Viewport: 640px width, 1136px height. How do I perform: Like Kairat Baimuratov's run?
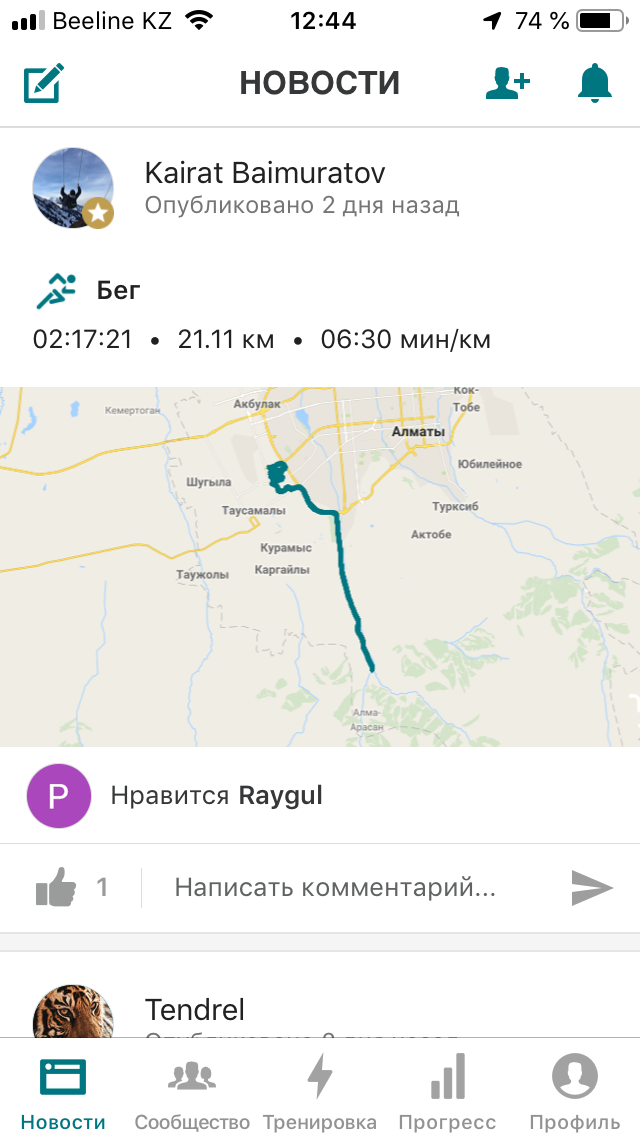[56, 887]
